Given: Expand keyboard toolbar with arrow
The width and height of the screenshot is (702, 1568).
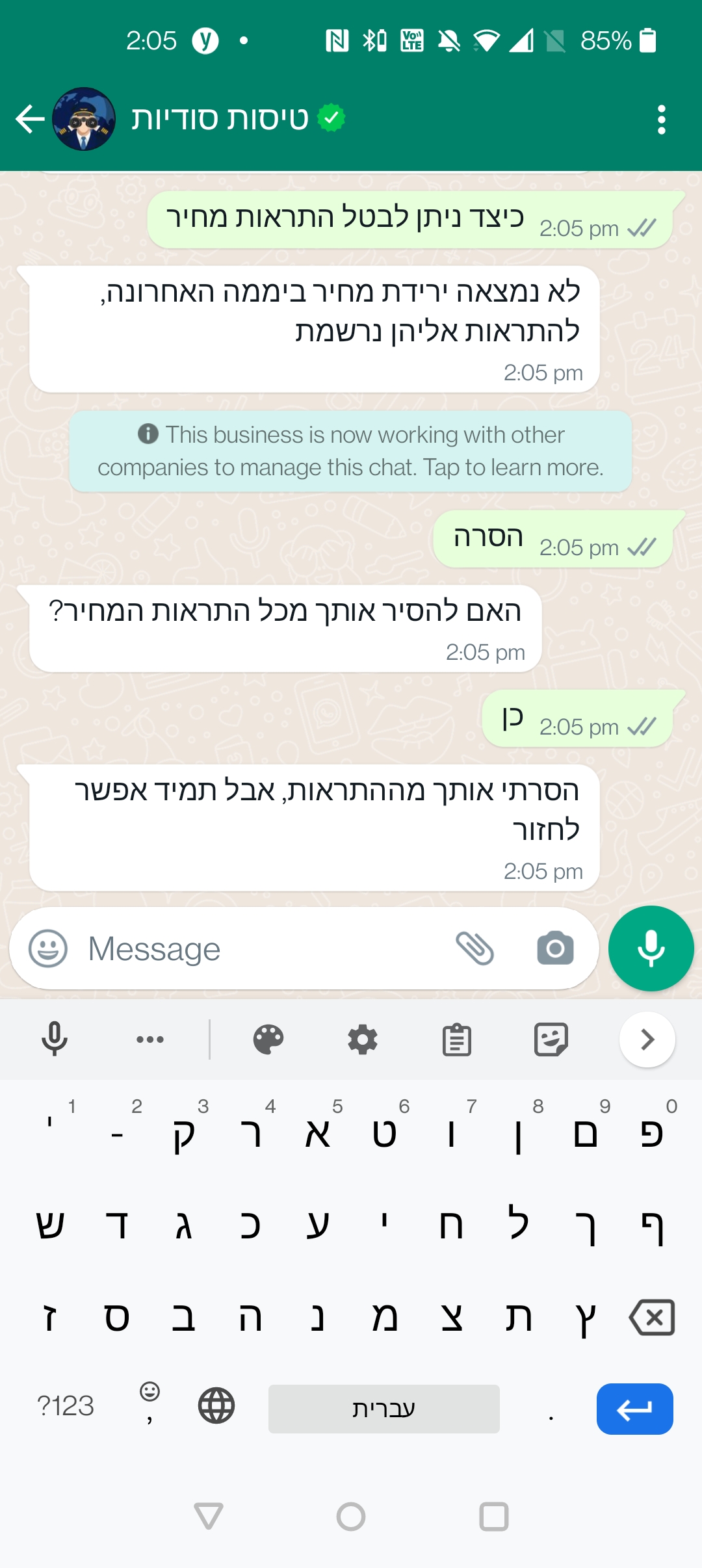Looking at the screenshot, I should click(647, 1039).
